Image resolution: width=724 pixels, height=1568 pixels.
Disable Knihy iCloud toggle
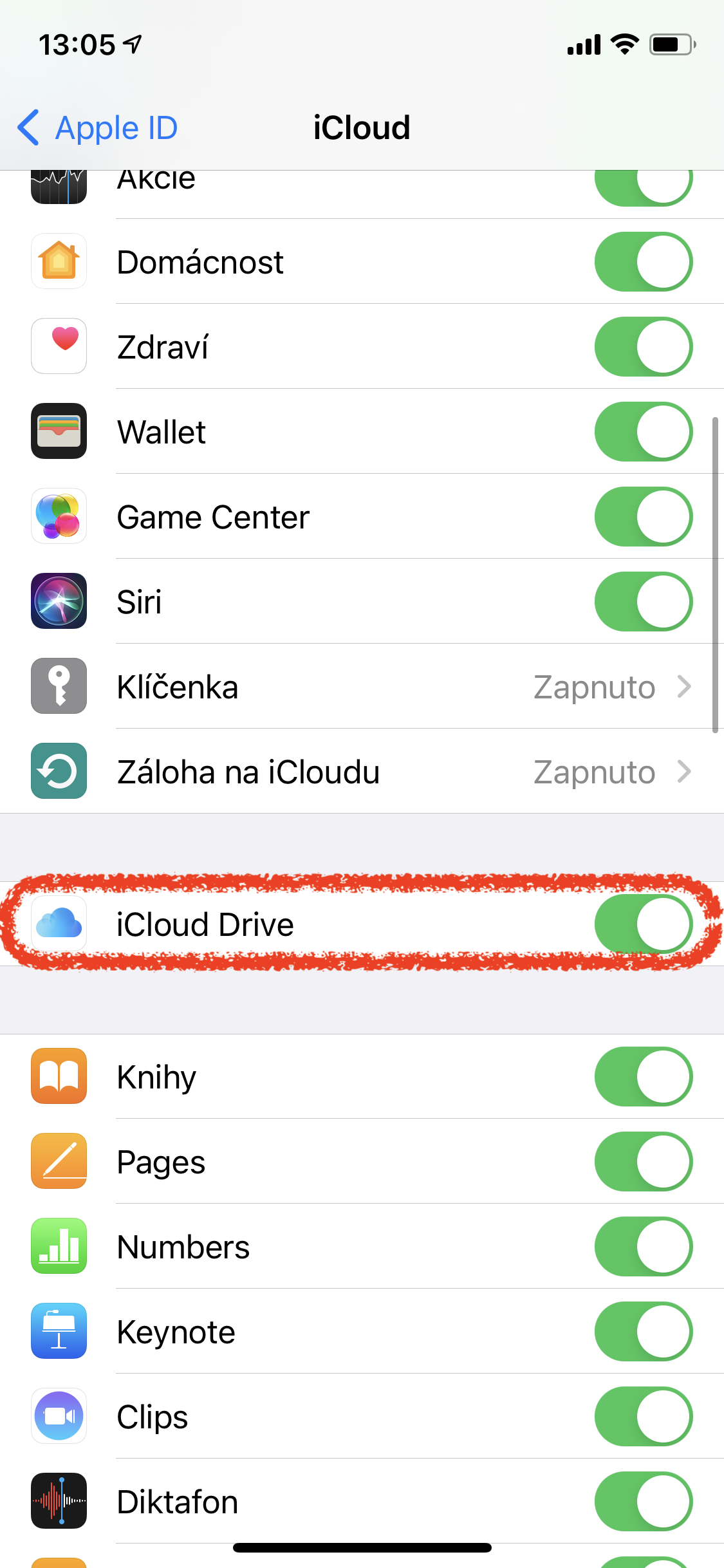click(643, 1077)
